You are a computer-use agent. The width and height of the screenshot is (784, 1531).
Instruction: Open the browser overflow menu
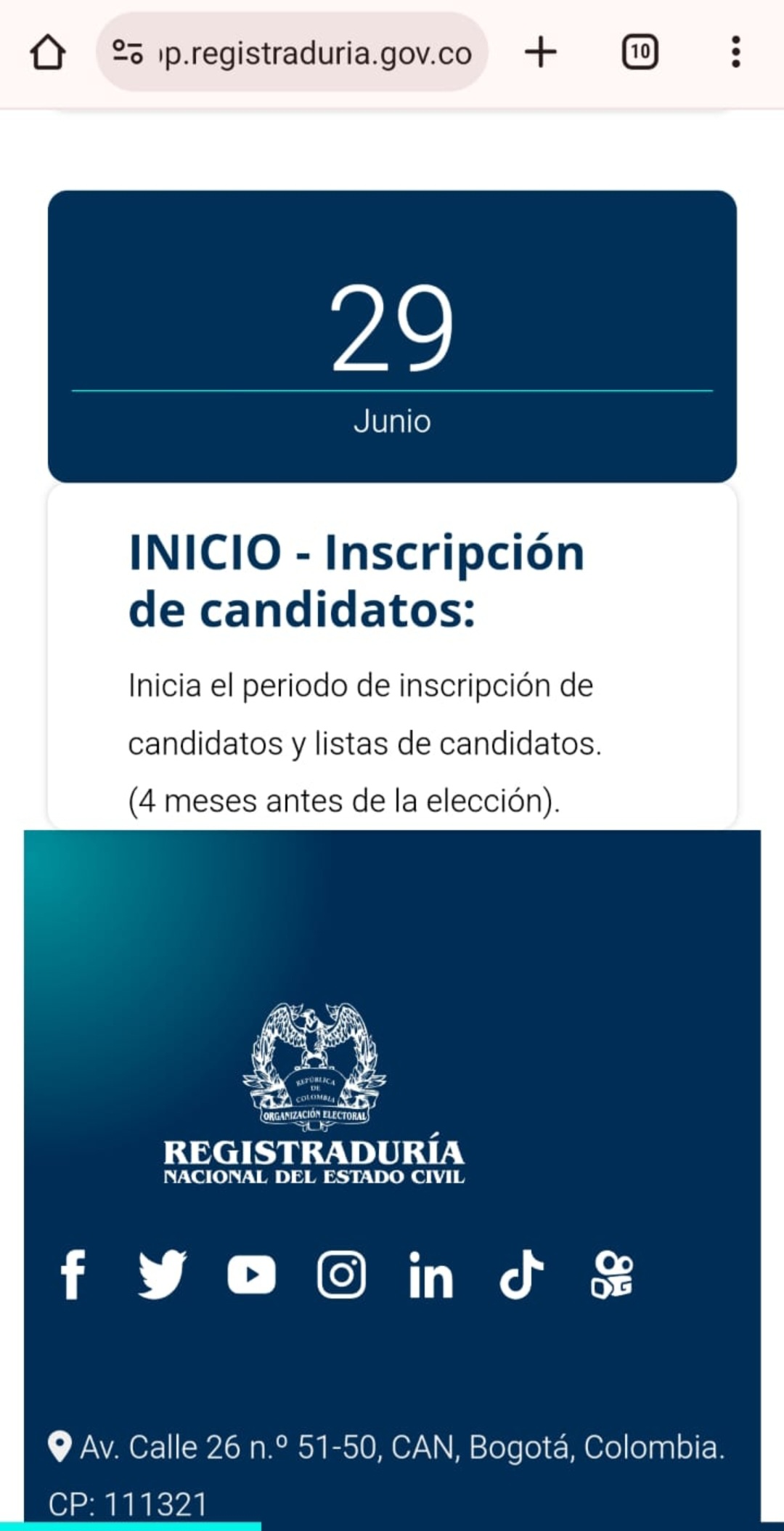735,52
